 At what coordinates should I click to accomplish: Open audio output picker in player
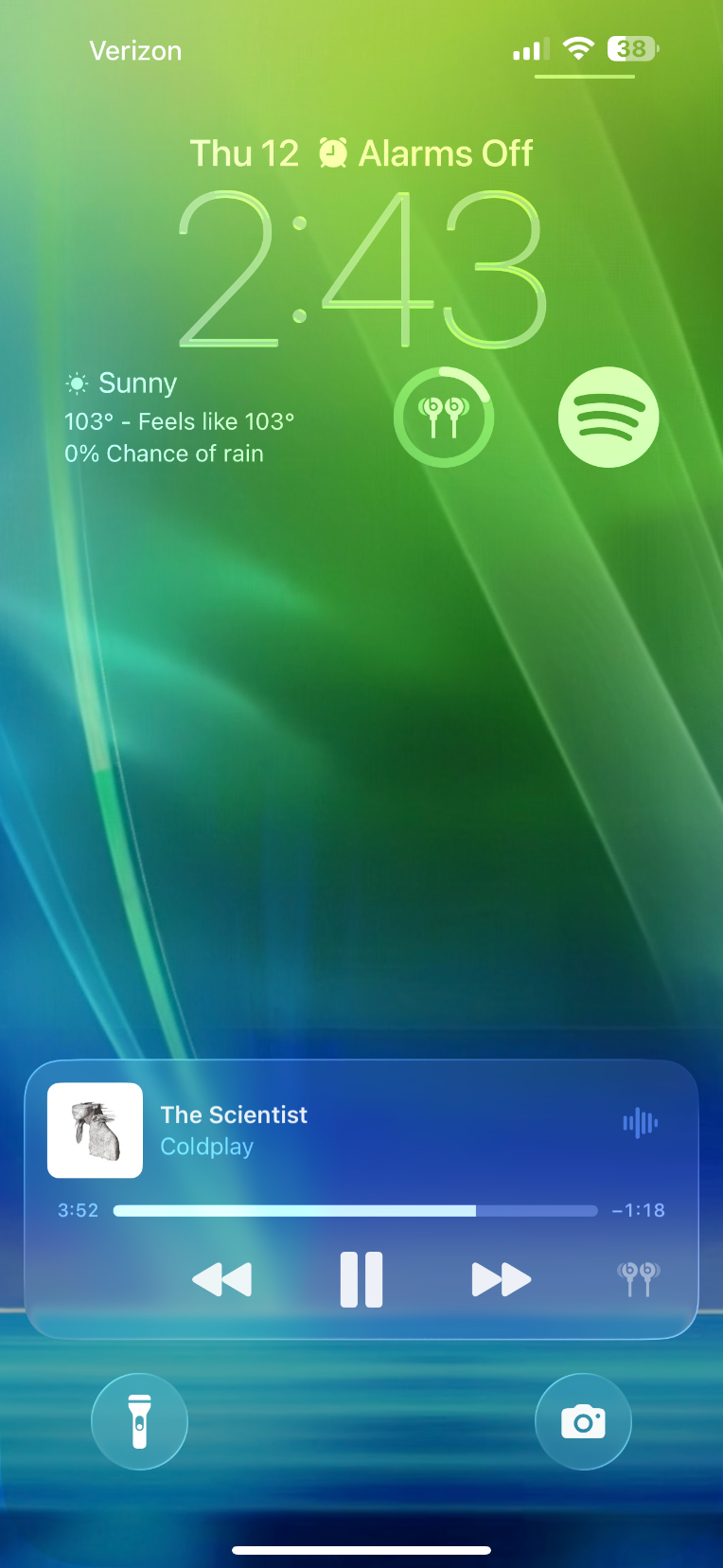pyautogui.click(x=638, y=1278)
